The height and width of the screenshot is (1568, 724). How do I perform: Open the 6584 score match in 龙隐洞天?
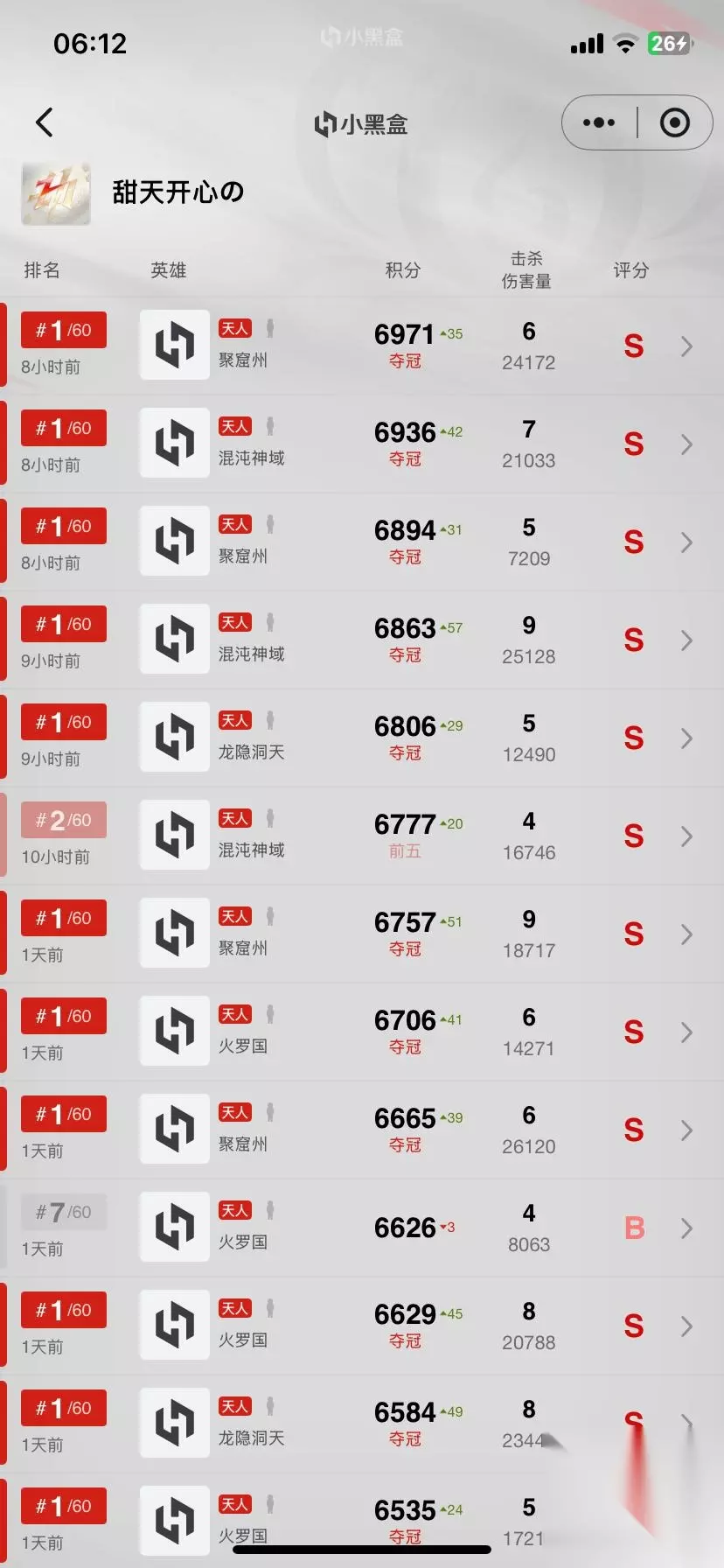[x=362, y=1424]
